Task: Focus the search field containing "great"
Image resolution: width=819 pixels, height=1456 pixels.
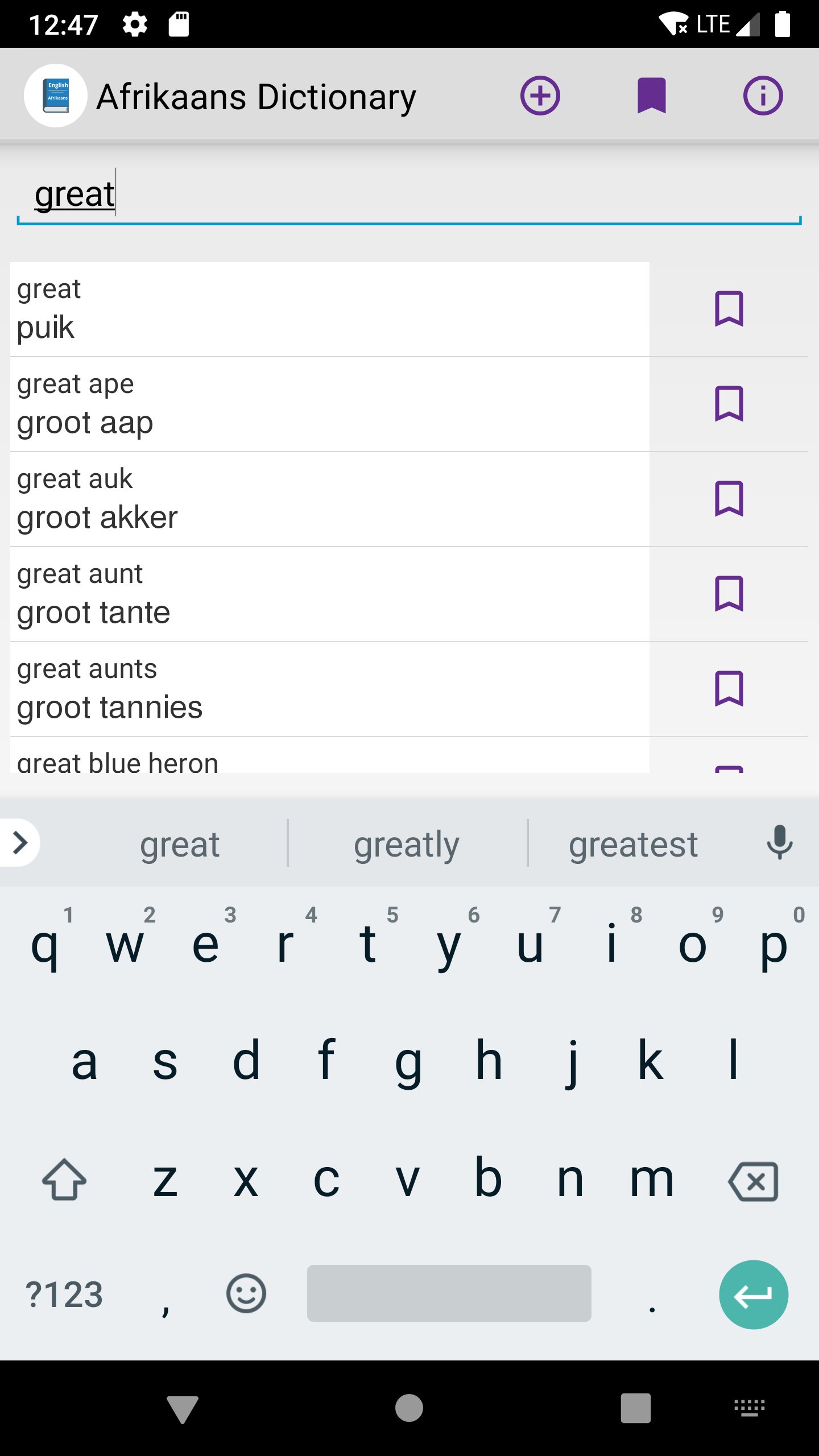Action: pyautogui.click(x=409, y=195)
